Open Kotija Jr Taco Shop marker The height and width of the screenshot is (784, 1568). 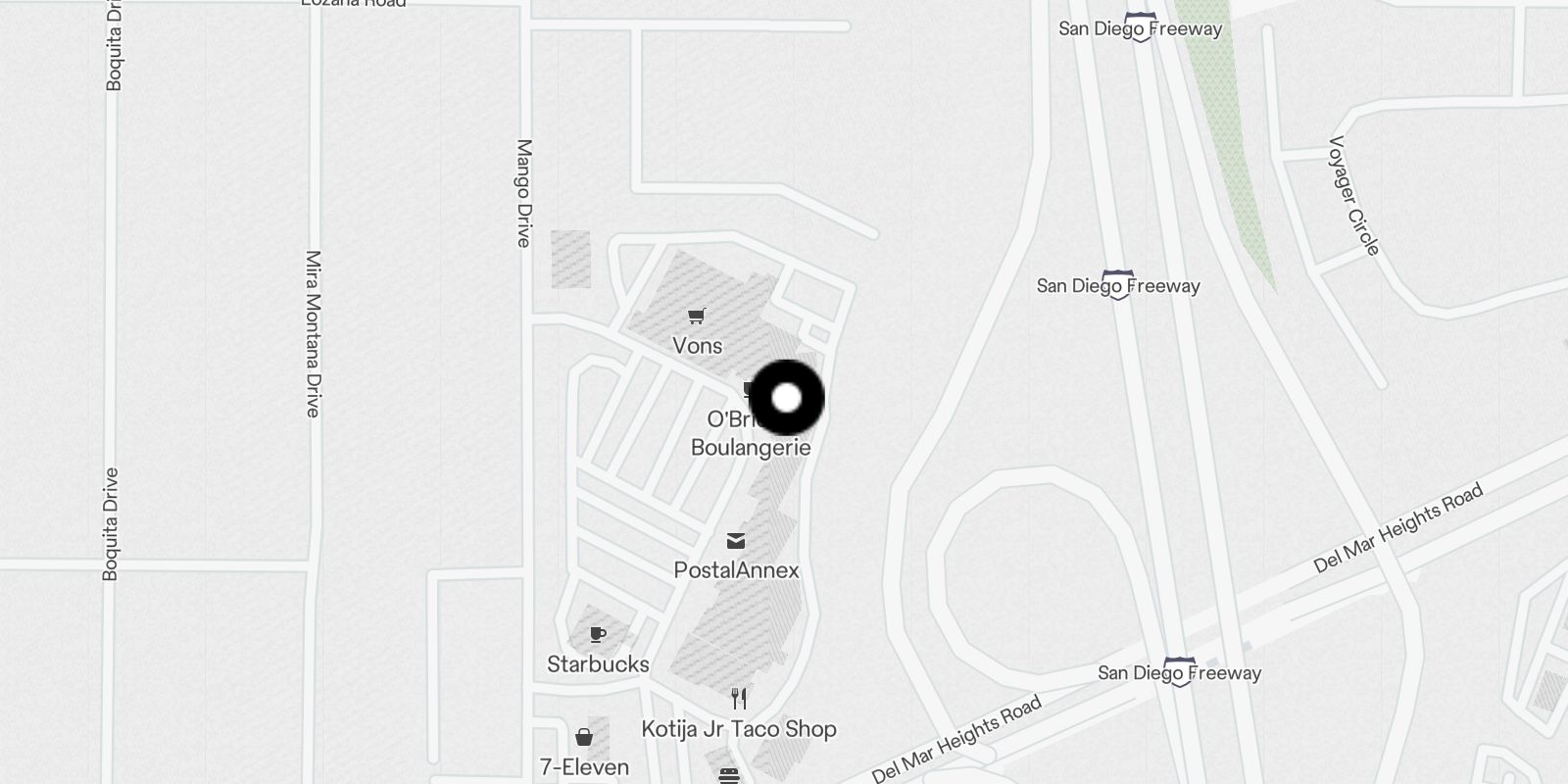click(x=739, y=700)
